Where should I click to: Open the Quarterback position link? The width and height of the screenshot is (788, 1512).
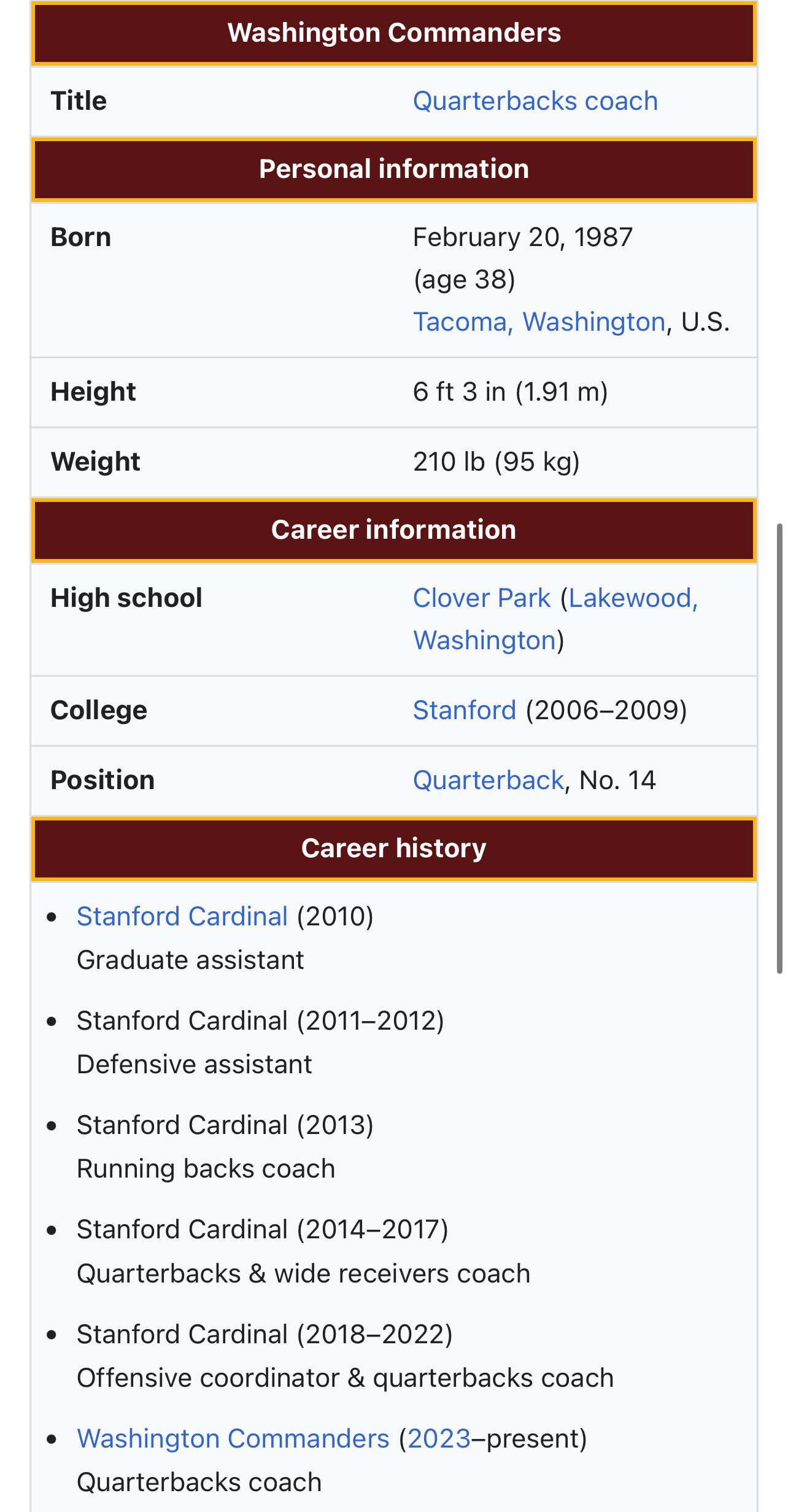(488, 781)
